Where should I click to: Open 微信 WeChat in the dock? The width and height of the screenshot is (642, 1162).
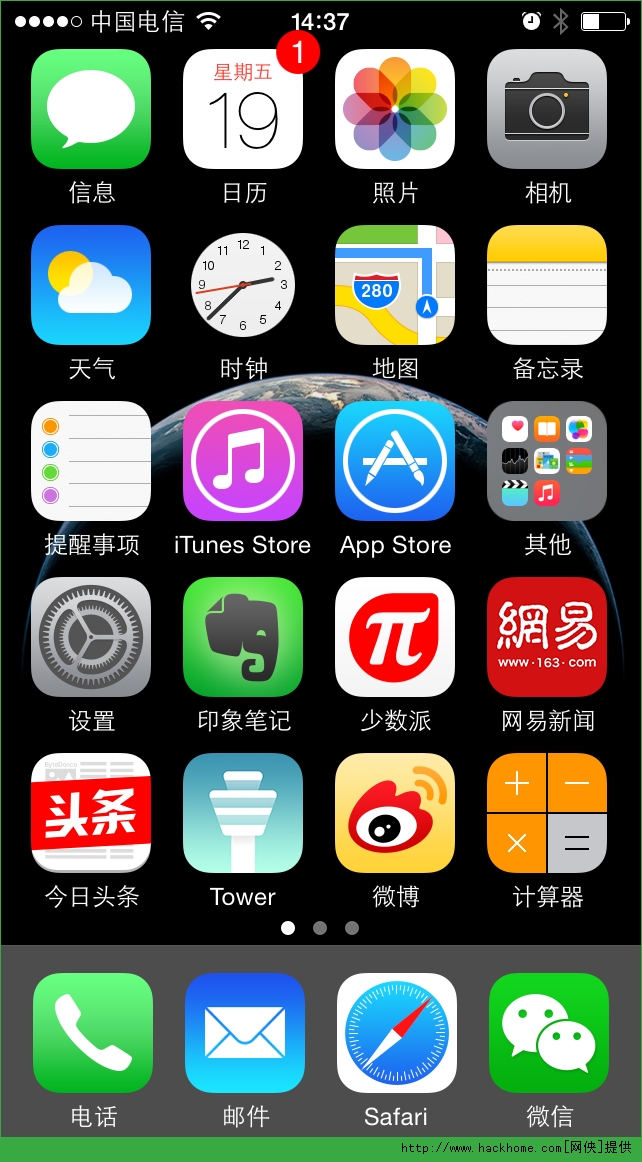[x=549, y=1033]
